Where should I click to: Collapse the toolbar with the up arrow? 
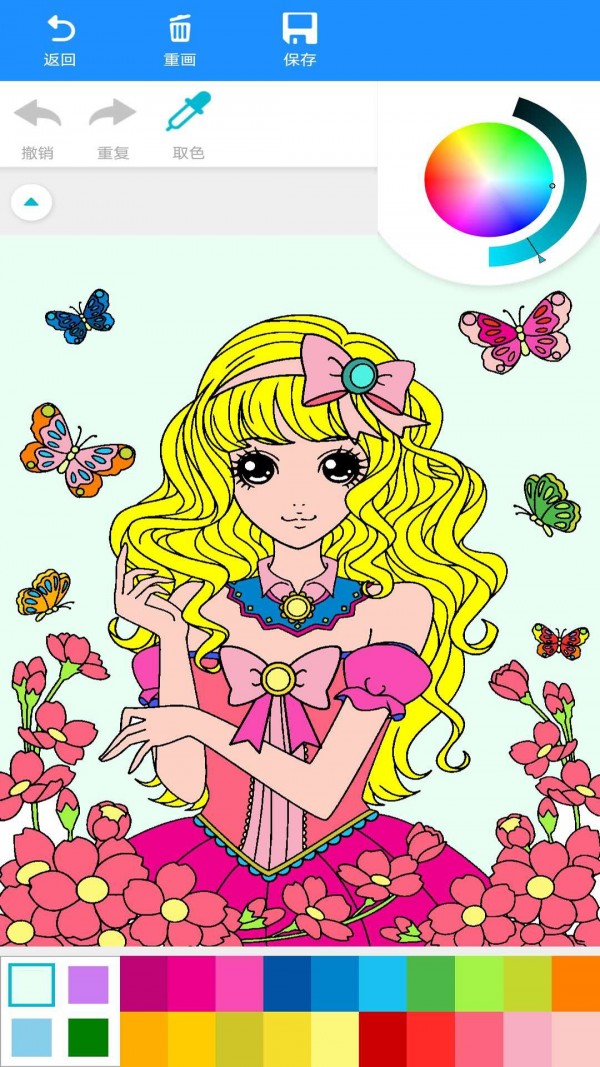click(x=31, y=202)
